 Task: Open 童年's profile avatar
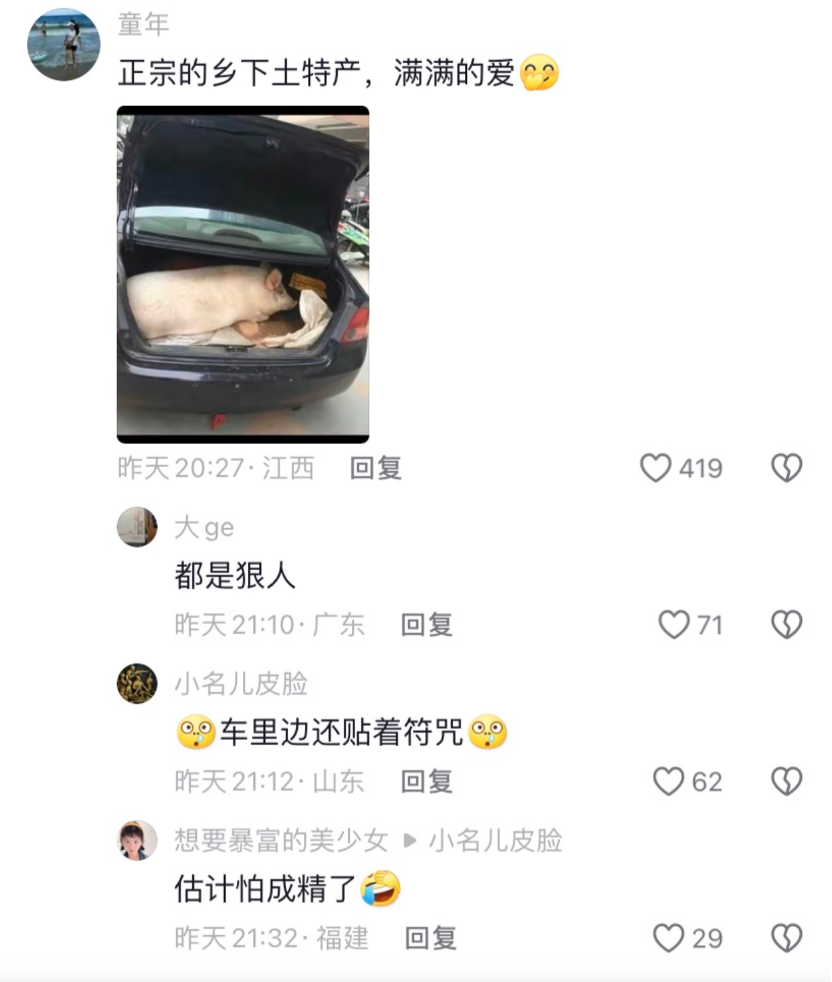[63, 44]
